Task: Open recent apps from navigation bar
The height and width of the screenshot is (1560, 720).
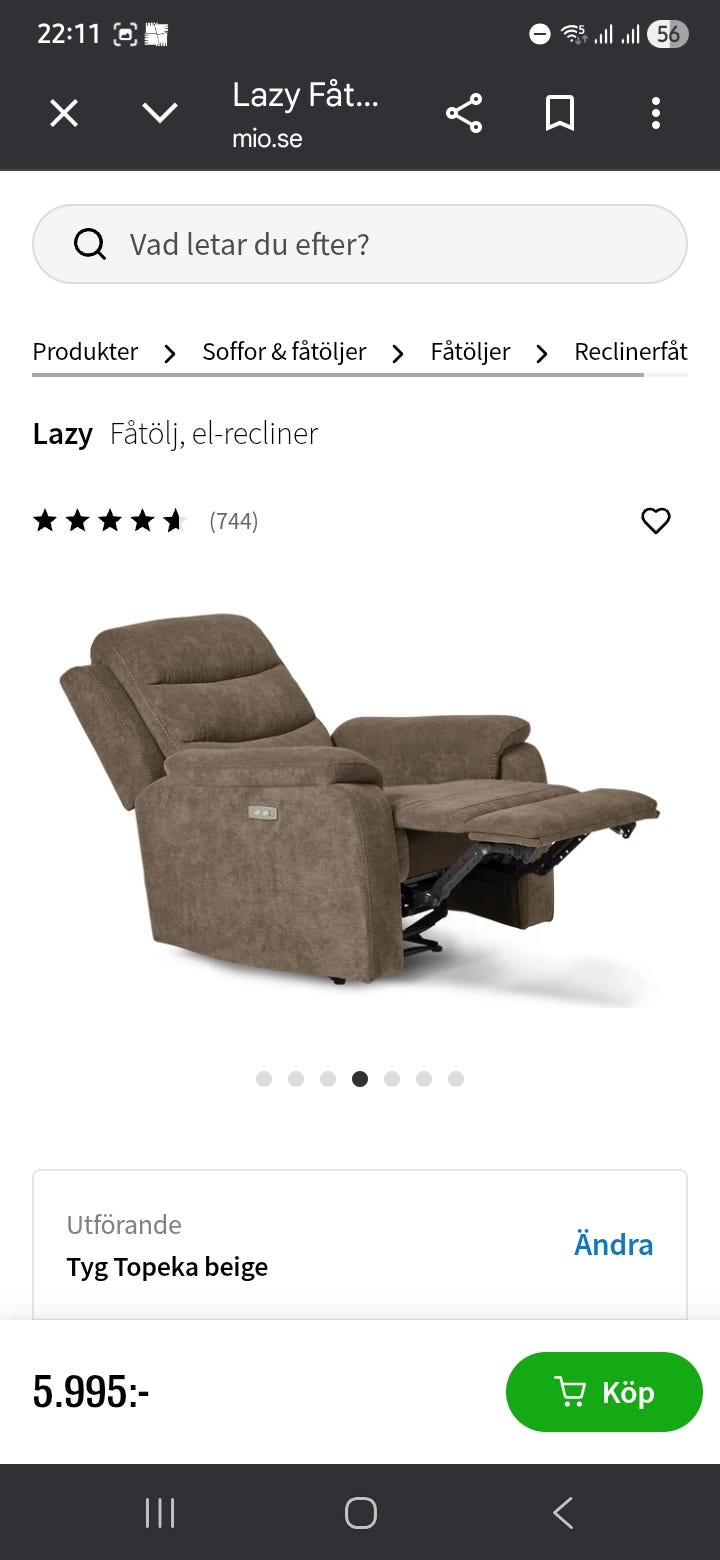Action: click(x=160, y=1513)
